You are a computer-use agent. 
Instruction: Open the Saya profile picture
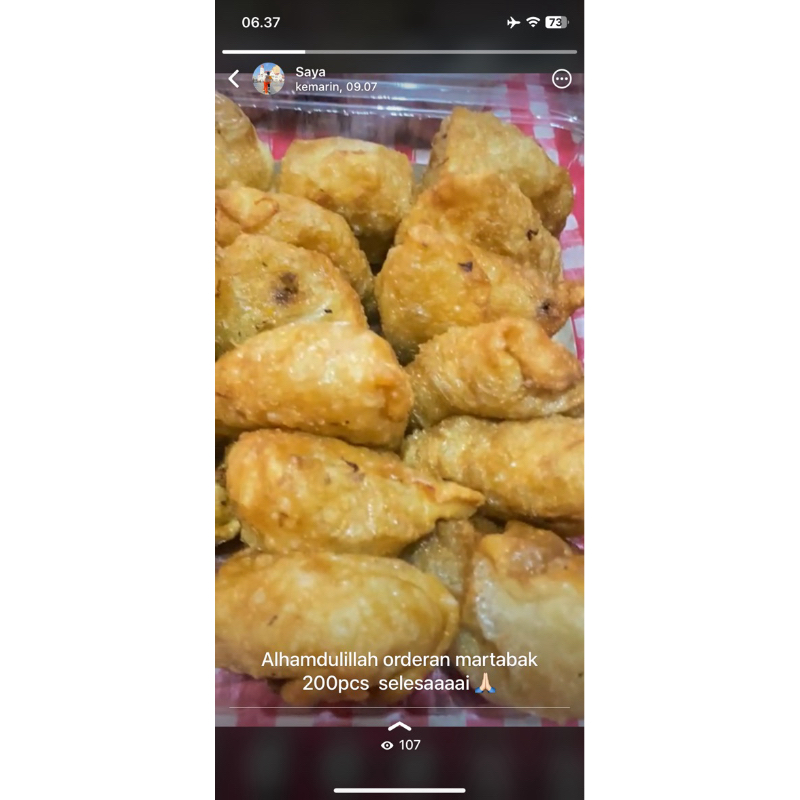(268, 79)
